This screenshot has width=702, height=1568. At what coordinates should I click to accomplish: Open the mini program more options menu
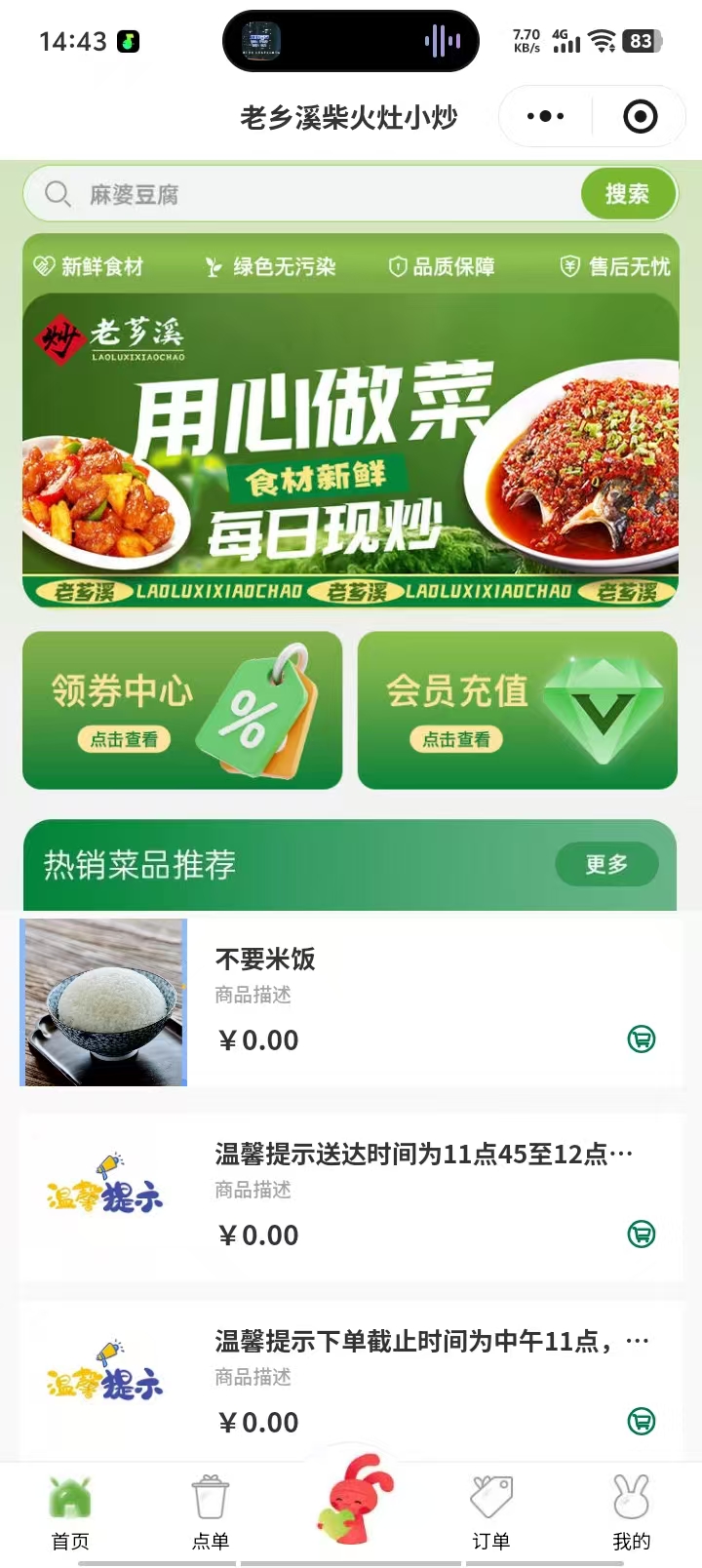click(x=545, y=117)
